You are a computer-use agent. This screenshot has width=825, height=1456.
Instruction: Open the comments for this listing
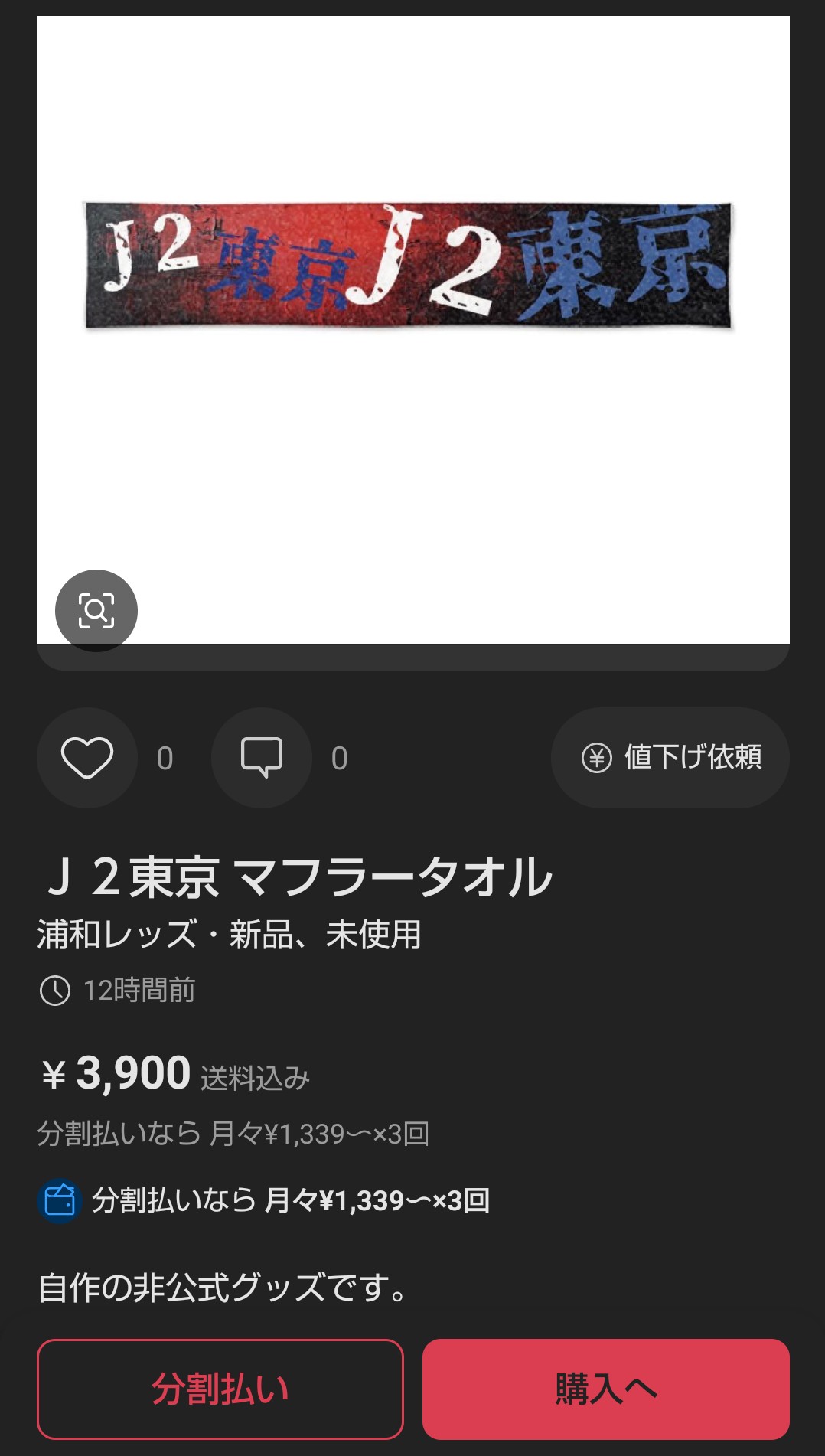tap(262, 758)
